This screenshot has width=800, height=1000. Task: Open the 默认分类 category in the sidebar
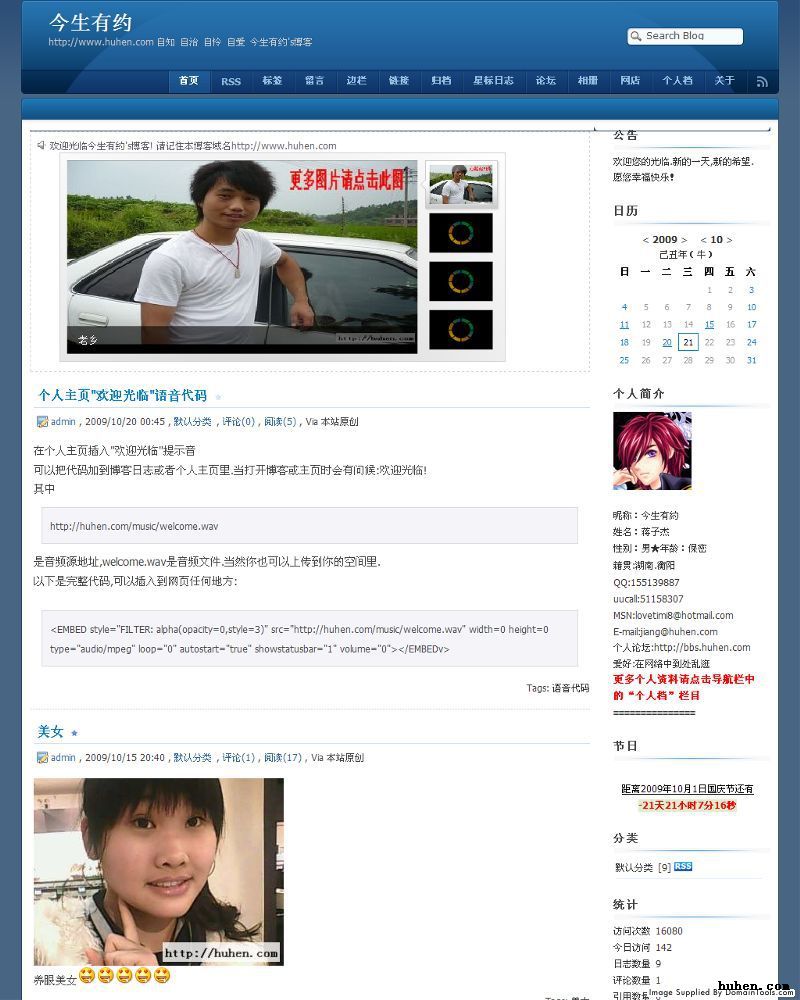pyautogui.click(x=633, y=867)
